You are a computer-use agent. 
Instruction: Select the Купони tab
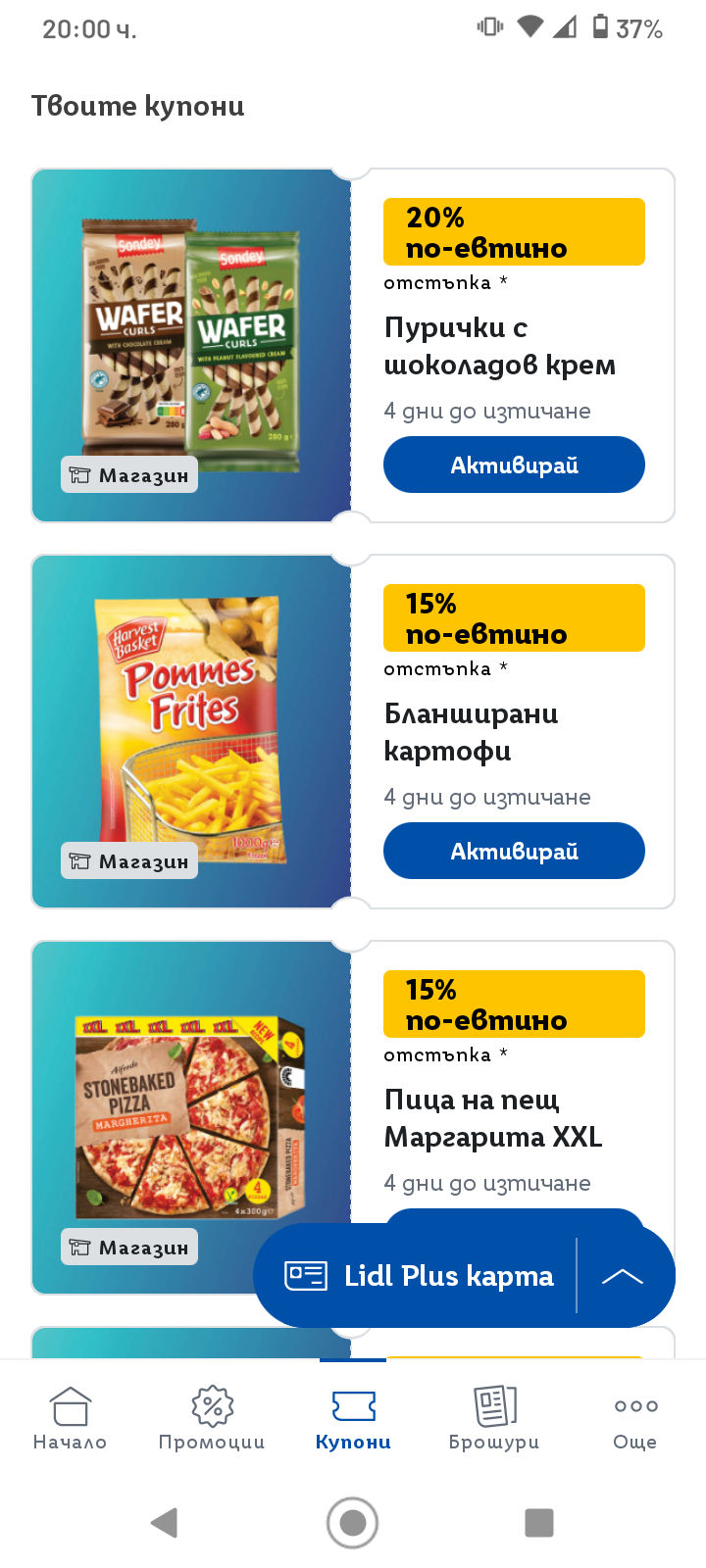click(x=353, y=1418)
